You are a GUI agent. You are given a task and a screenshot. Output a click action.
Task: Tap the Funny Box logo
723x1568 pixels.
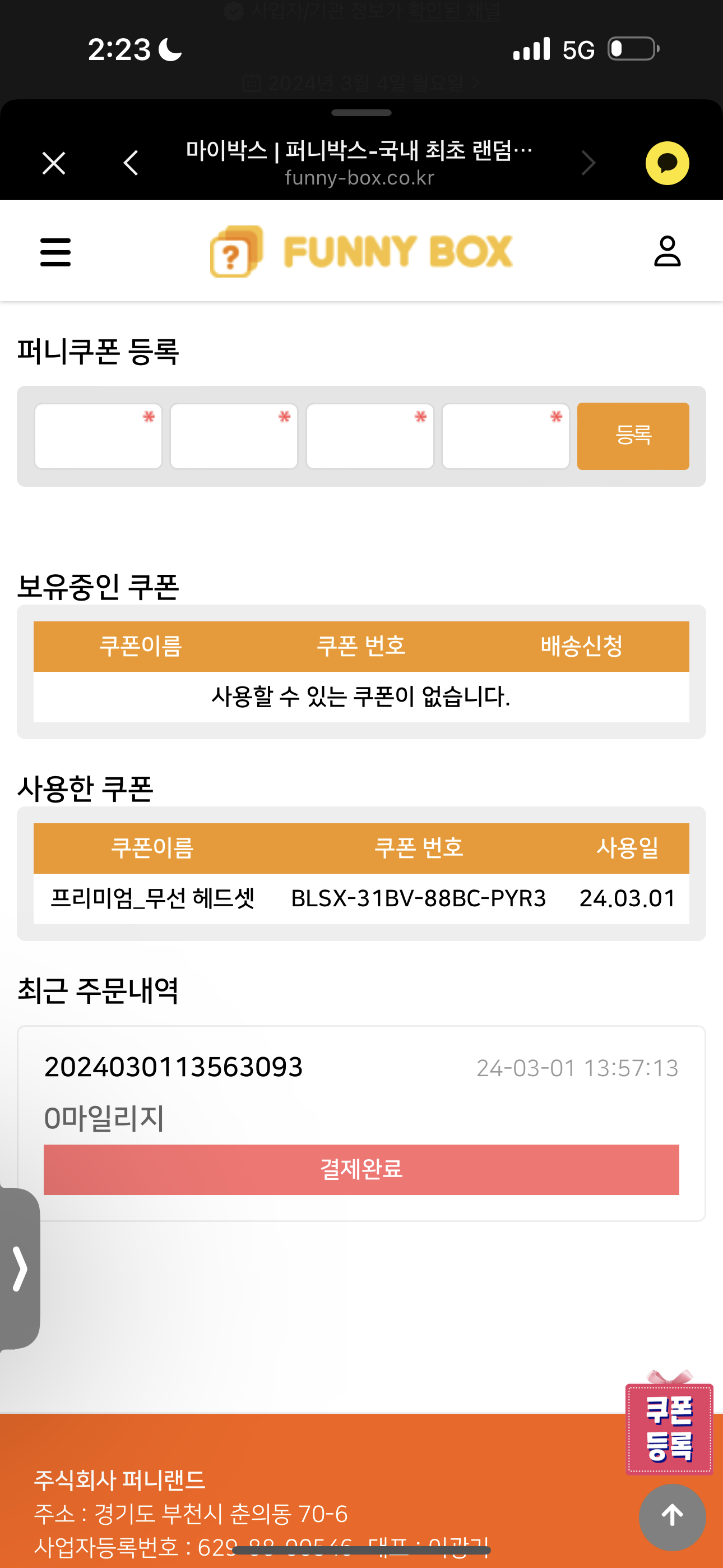[x=361, y=251]
